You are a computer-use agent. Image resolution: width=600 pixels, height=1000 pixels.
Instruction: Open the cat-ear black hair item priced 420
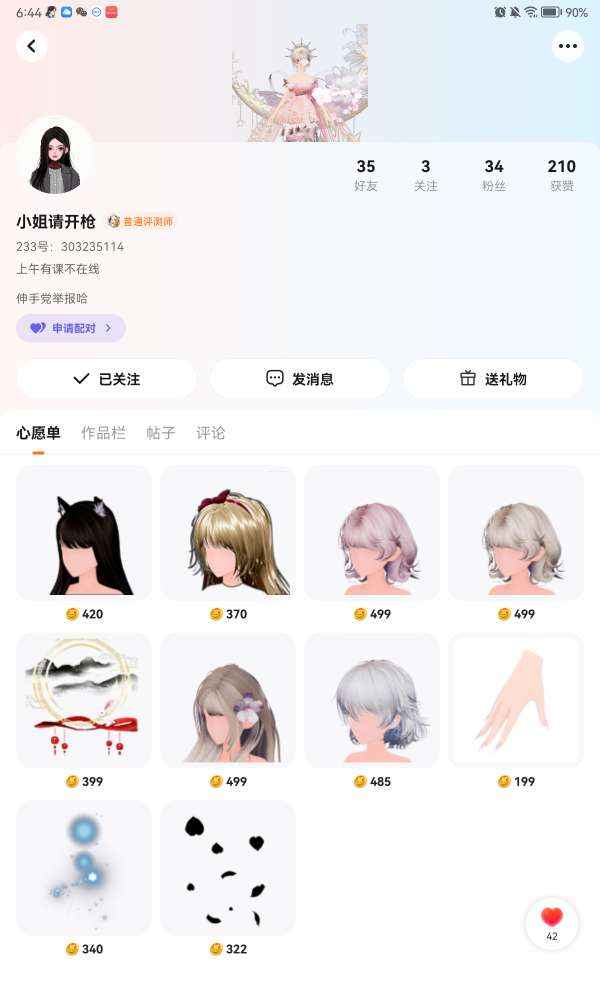click(x=84, y=533)
